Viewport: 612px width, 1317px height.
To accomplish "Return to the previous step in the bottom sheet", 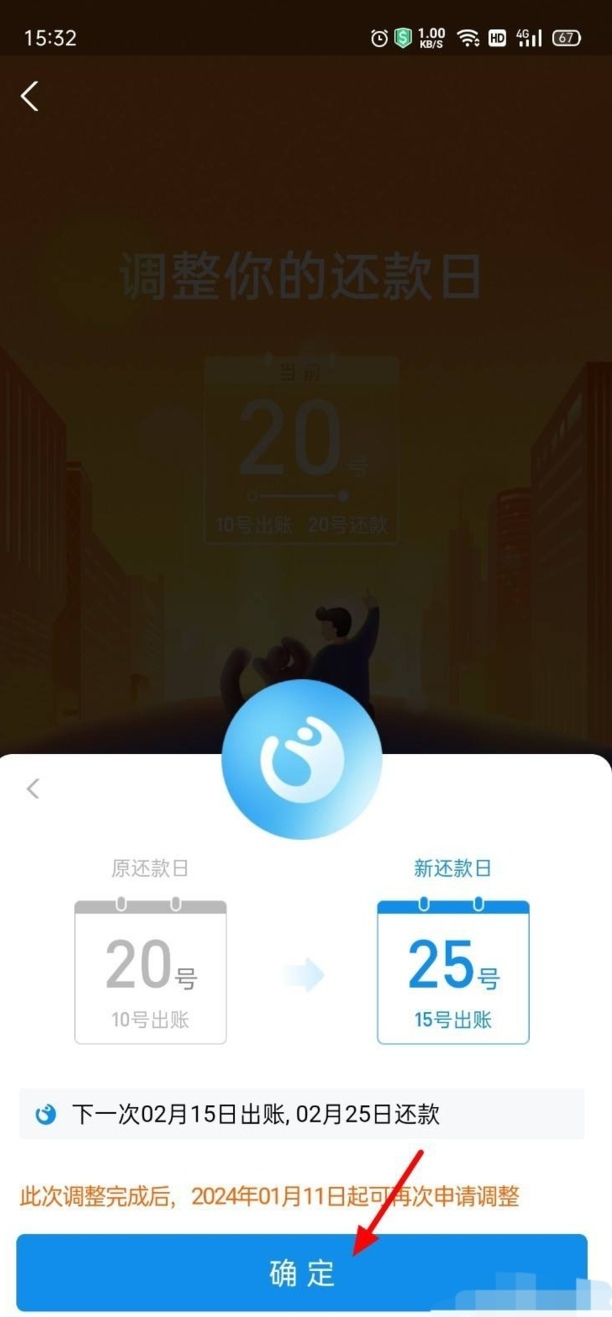I will click(x=33, y=788).
